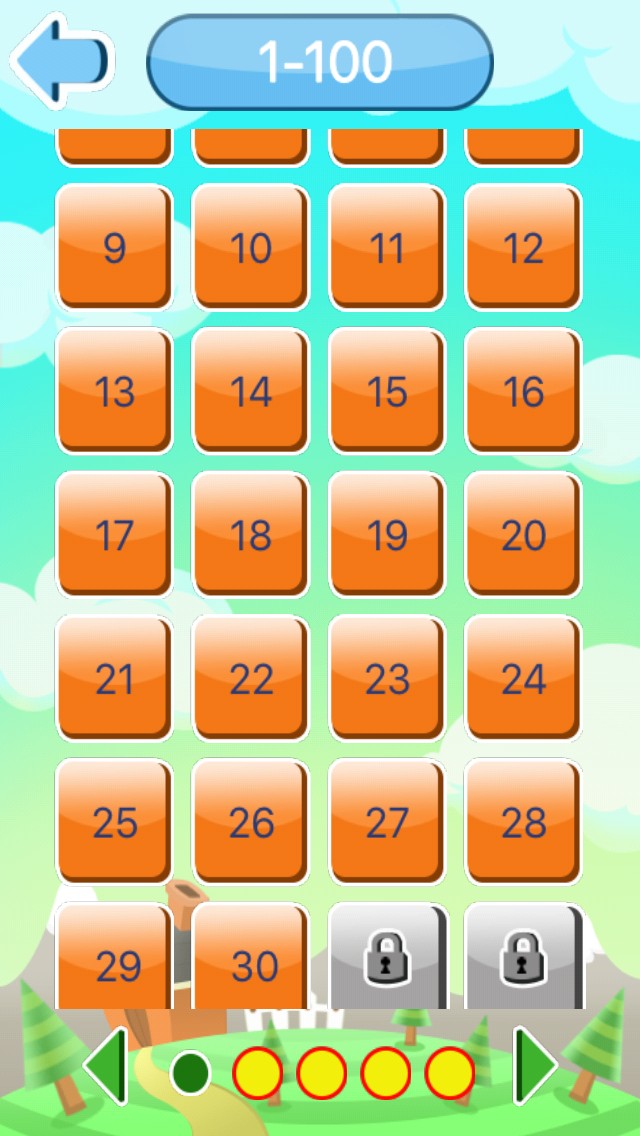This screenshot has width=640, height=1136.
Task: Start level 14
Action: [x=251, y=391]
